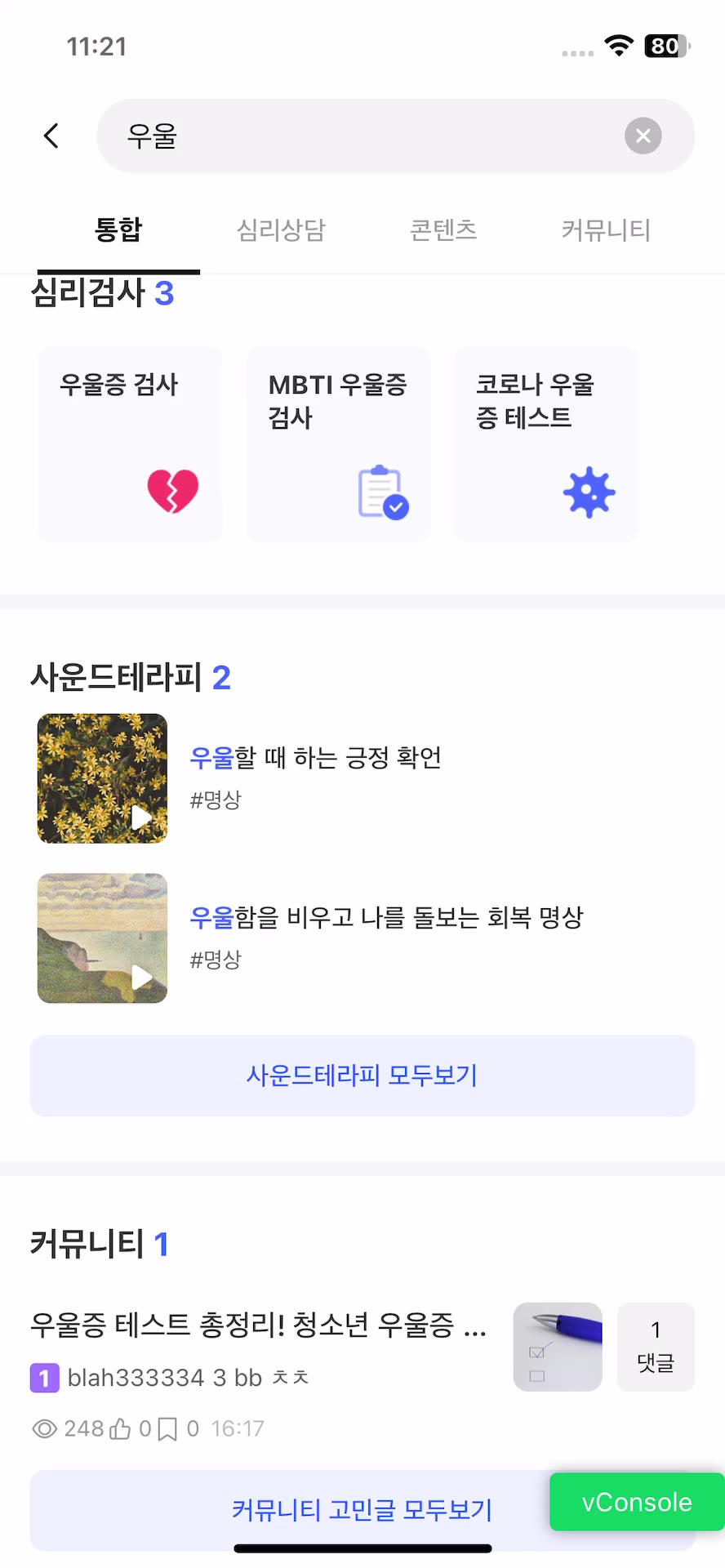Open the 우울증 검사 card
The height and width of the screenshot is (1568, 725).
pyautogui.click(x=131, y=443)
